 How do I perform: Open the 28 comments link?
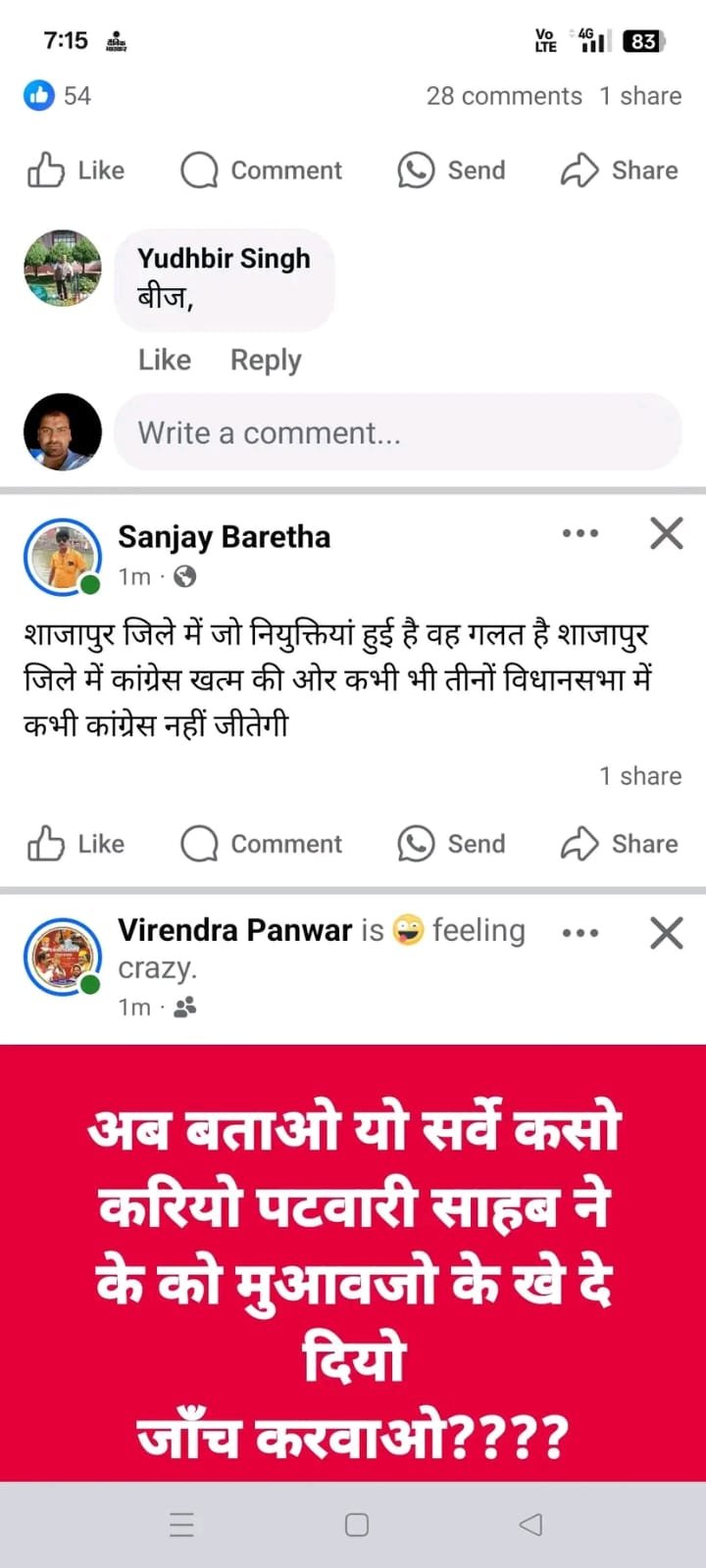point(504,96)
